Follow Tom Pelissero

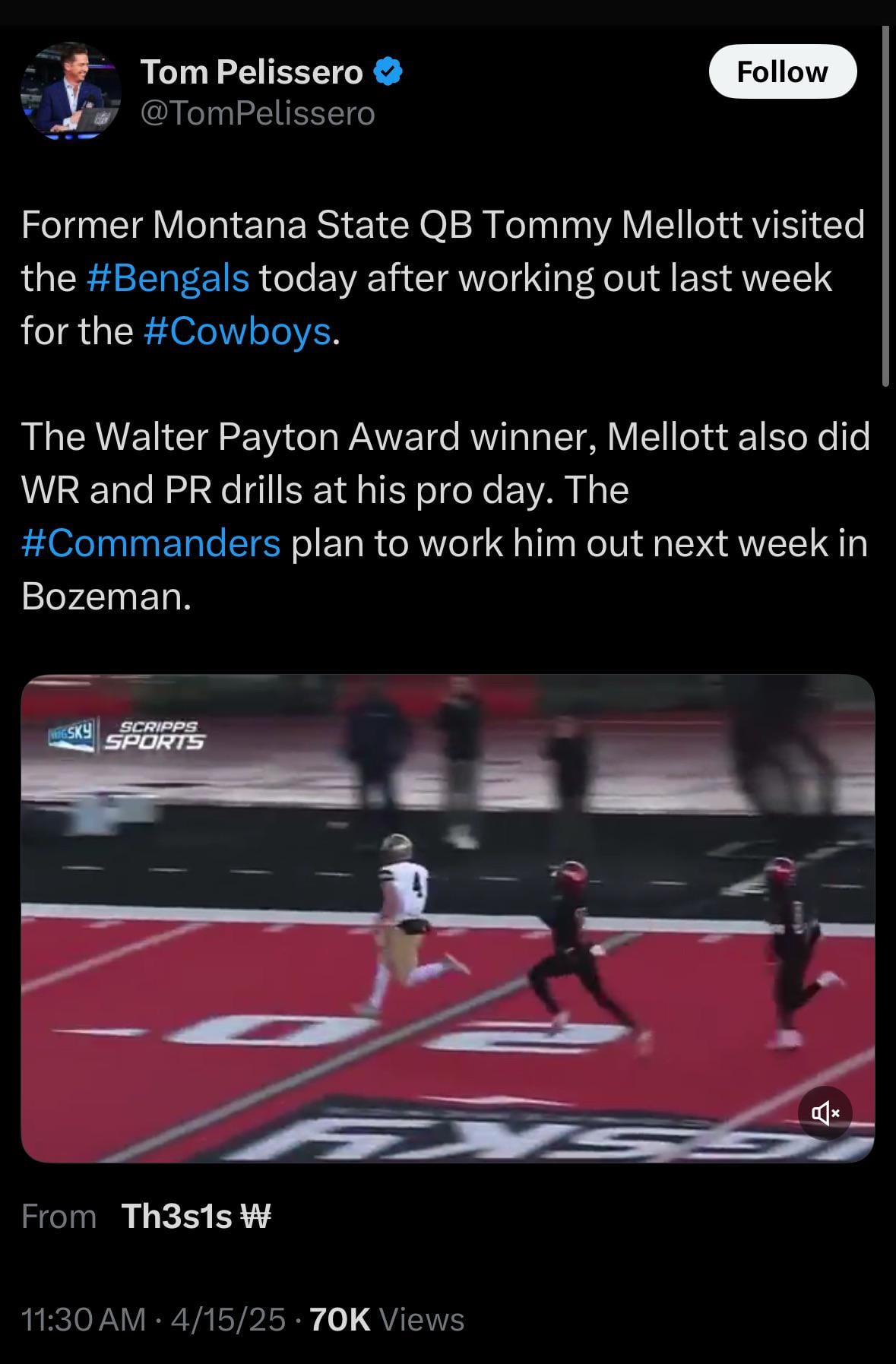point(782,71)
